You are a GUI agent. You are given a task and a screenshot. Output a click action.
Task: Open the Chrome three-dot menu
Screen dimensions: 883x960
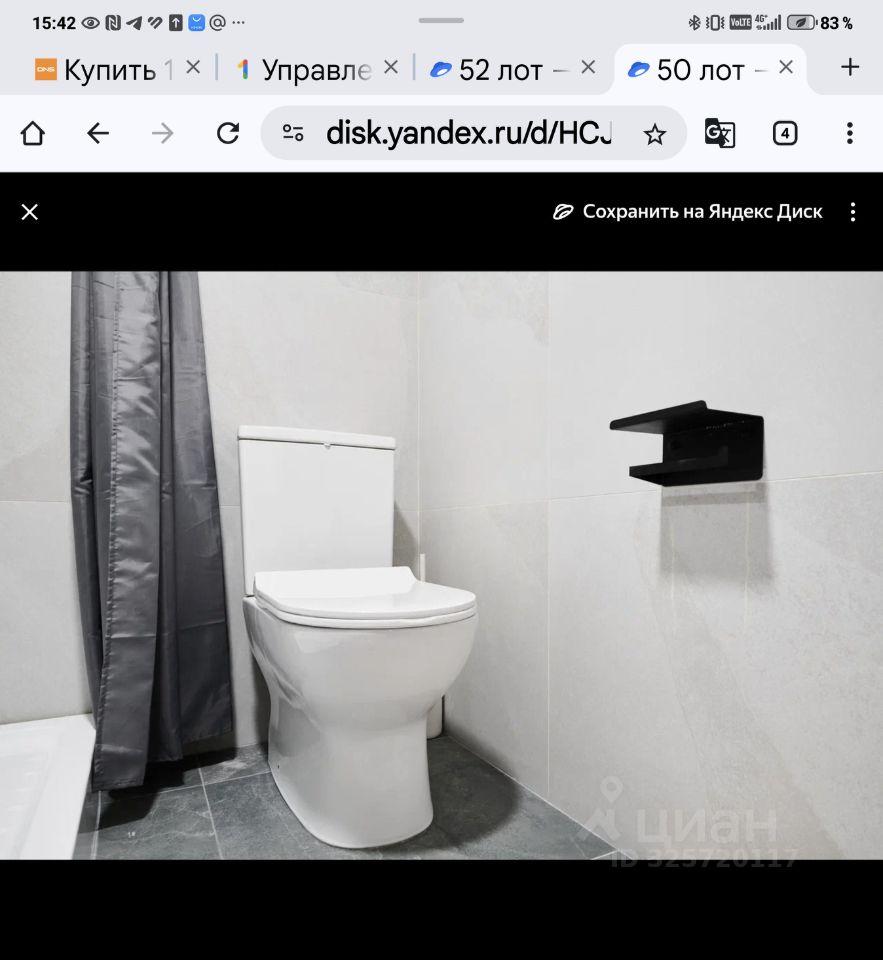tap(849, 133)
